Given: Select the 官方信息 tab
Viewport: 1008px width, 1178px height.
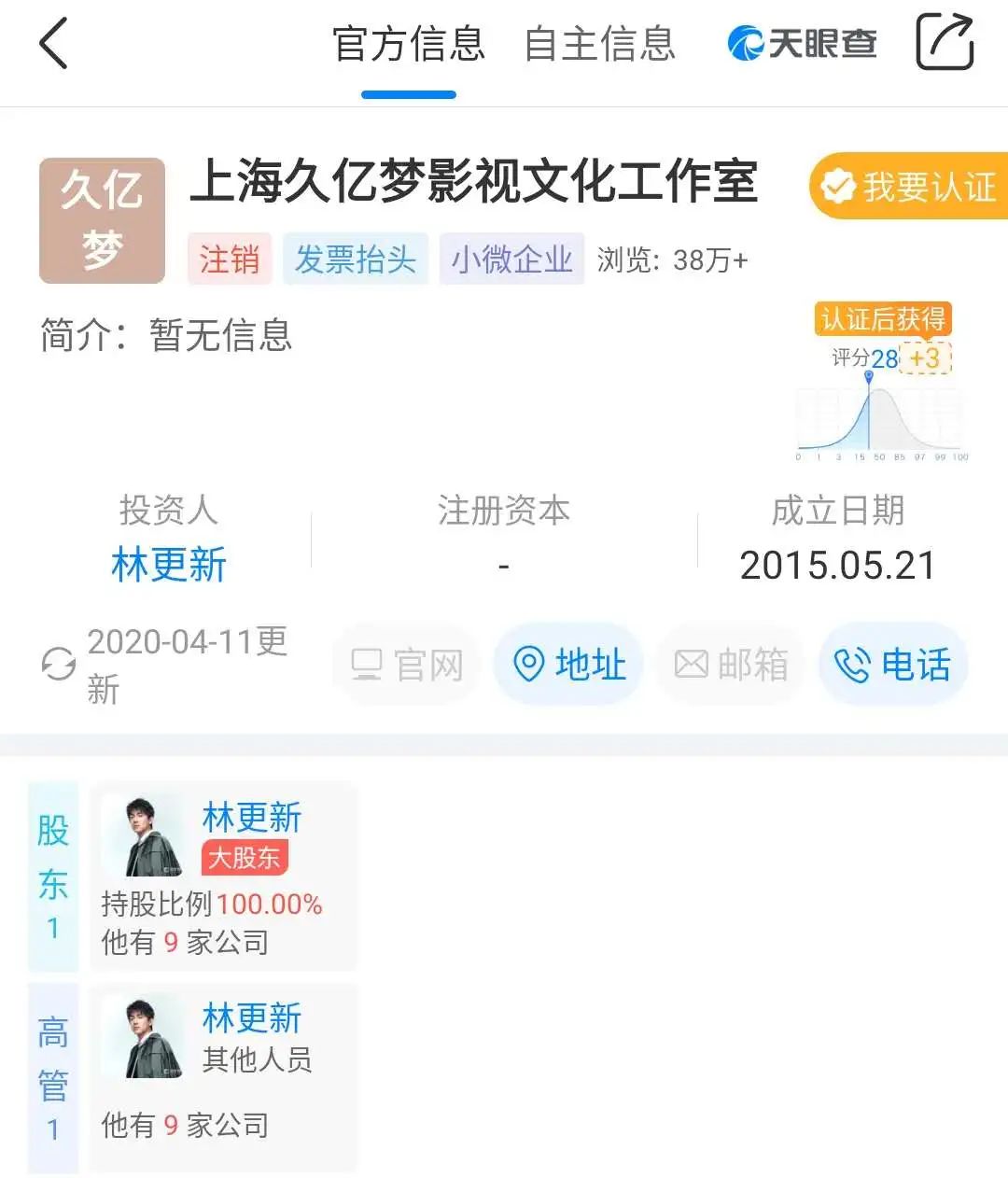Looking at the screenshot, I should tap(409, 44).
